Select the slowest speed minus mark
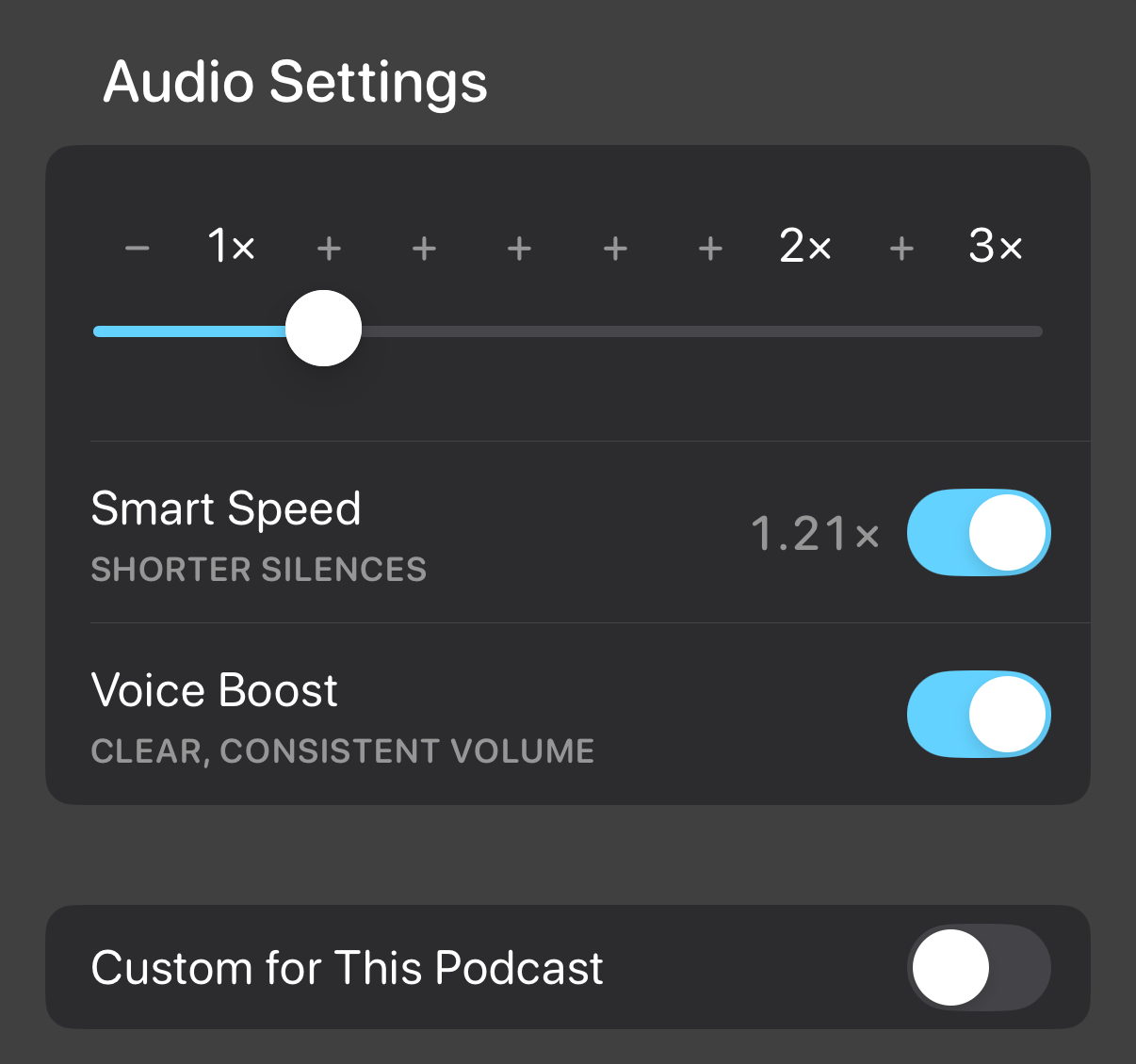 click(138, 249)
